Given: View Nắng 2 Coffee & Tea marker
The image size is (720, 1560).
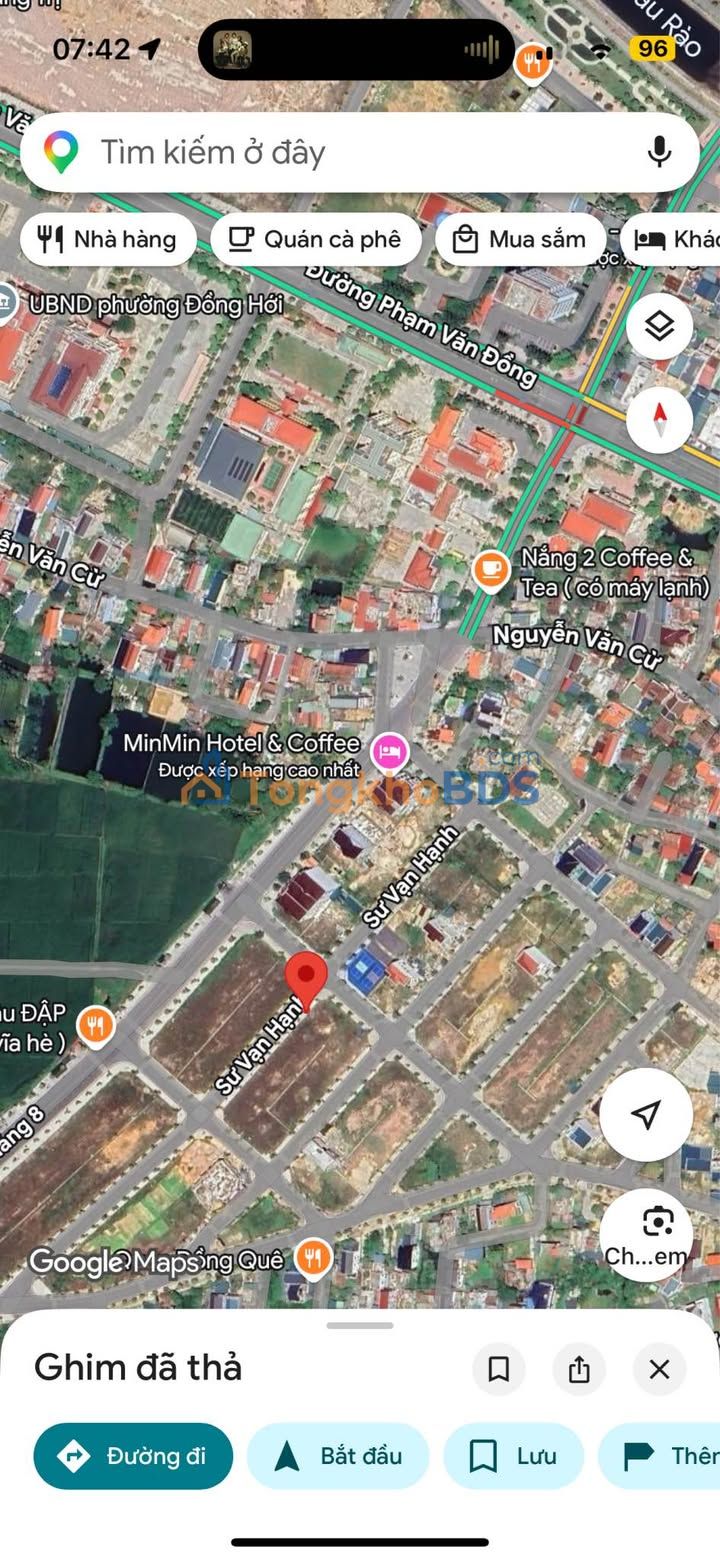Looking at the screenshot, I should [490, 570].
